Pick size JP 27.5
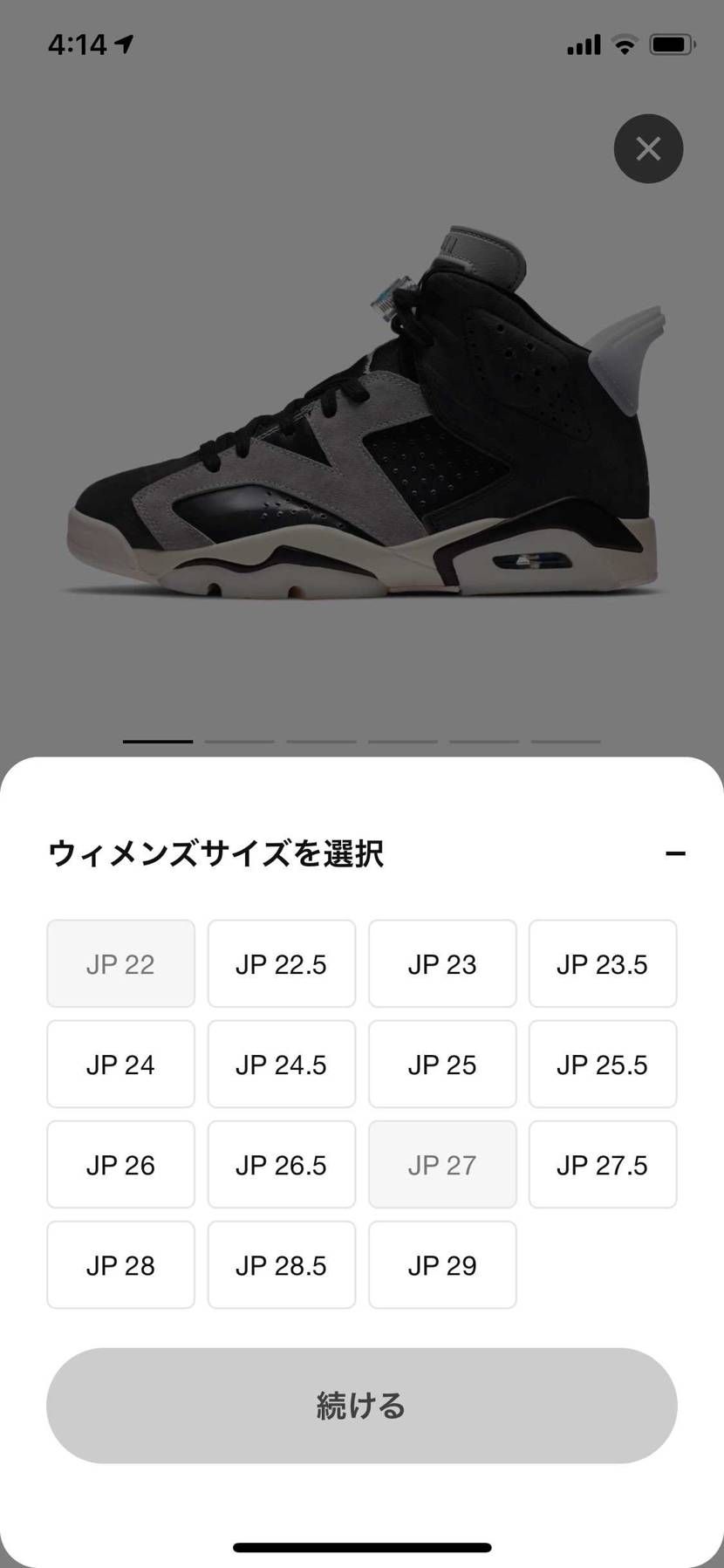Image resolution: width=724 pixels, height=1568 pixels. 603,1164
